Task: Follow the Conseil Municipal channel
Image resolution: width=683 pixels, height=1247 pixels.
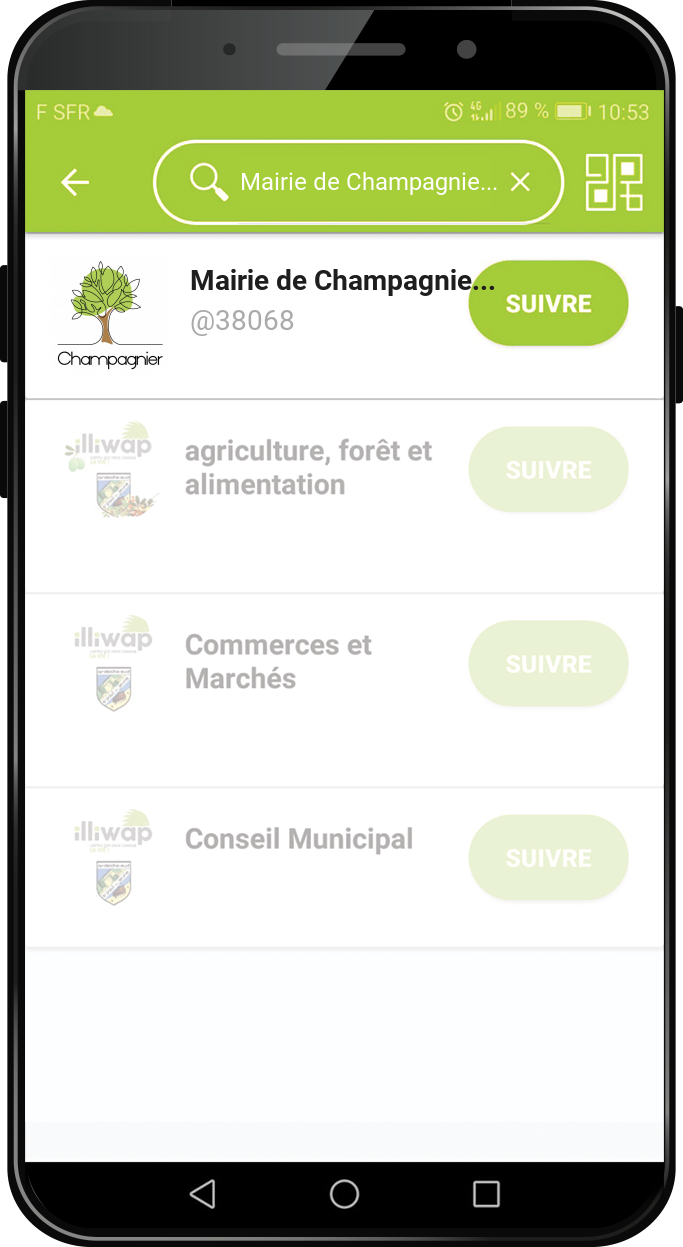Action: point(548,858)
